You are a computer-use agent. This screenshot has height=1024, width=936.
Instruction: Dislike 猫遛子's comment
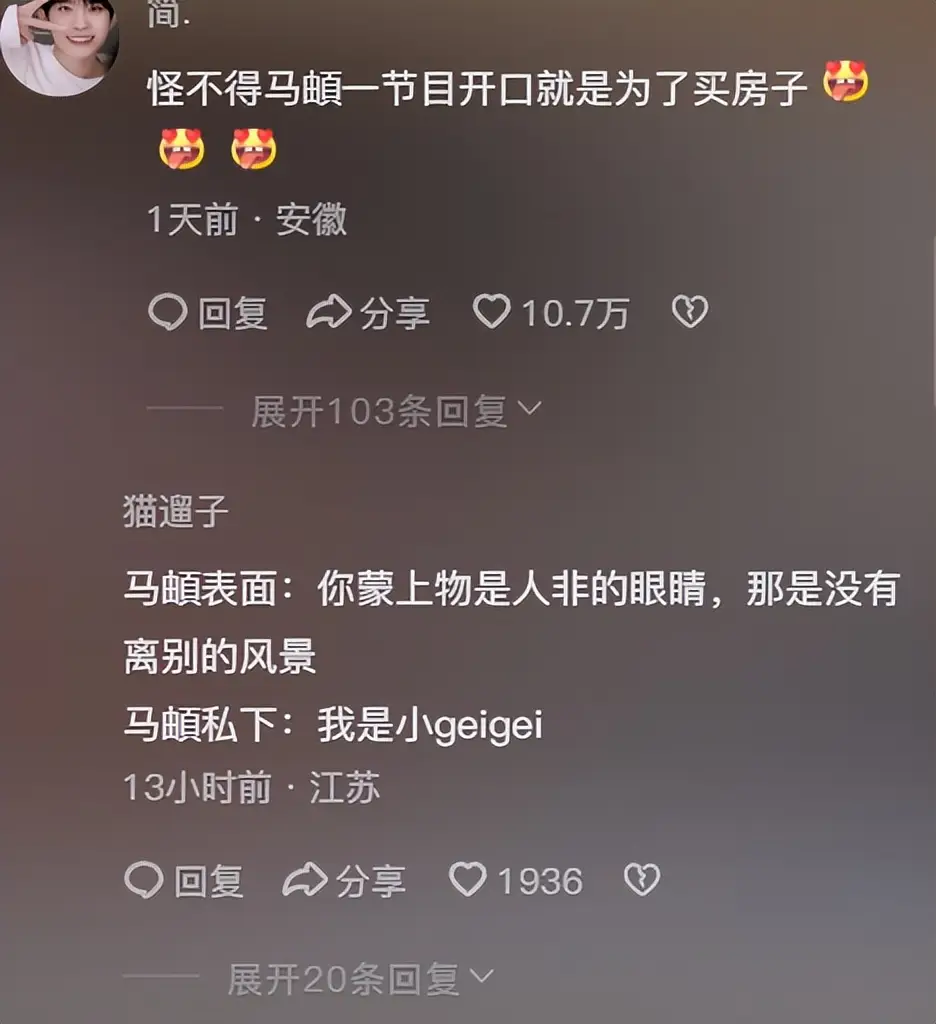(x=642, y=880)
